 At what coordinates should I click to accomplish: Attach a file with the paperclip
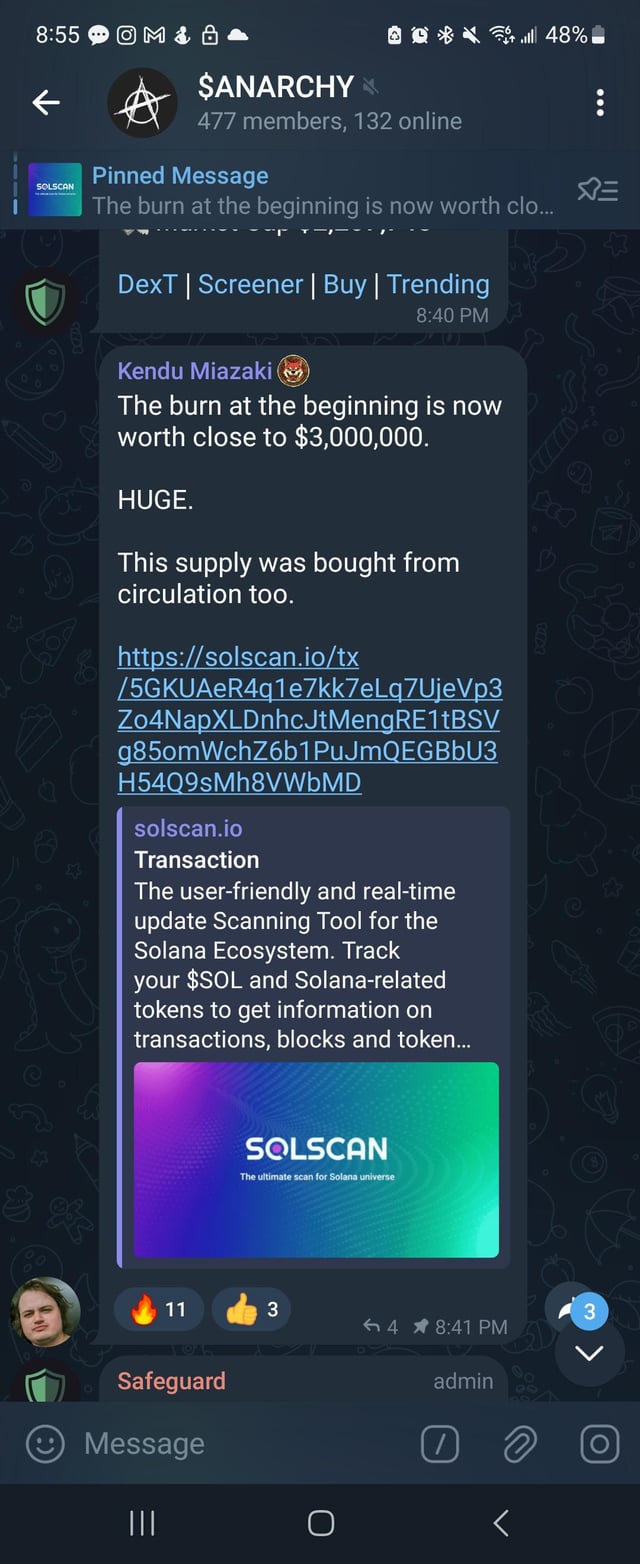pos(520,1443)
